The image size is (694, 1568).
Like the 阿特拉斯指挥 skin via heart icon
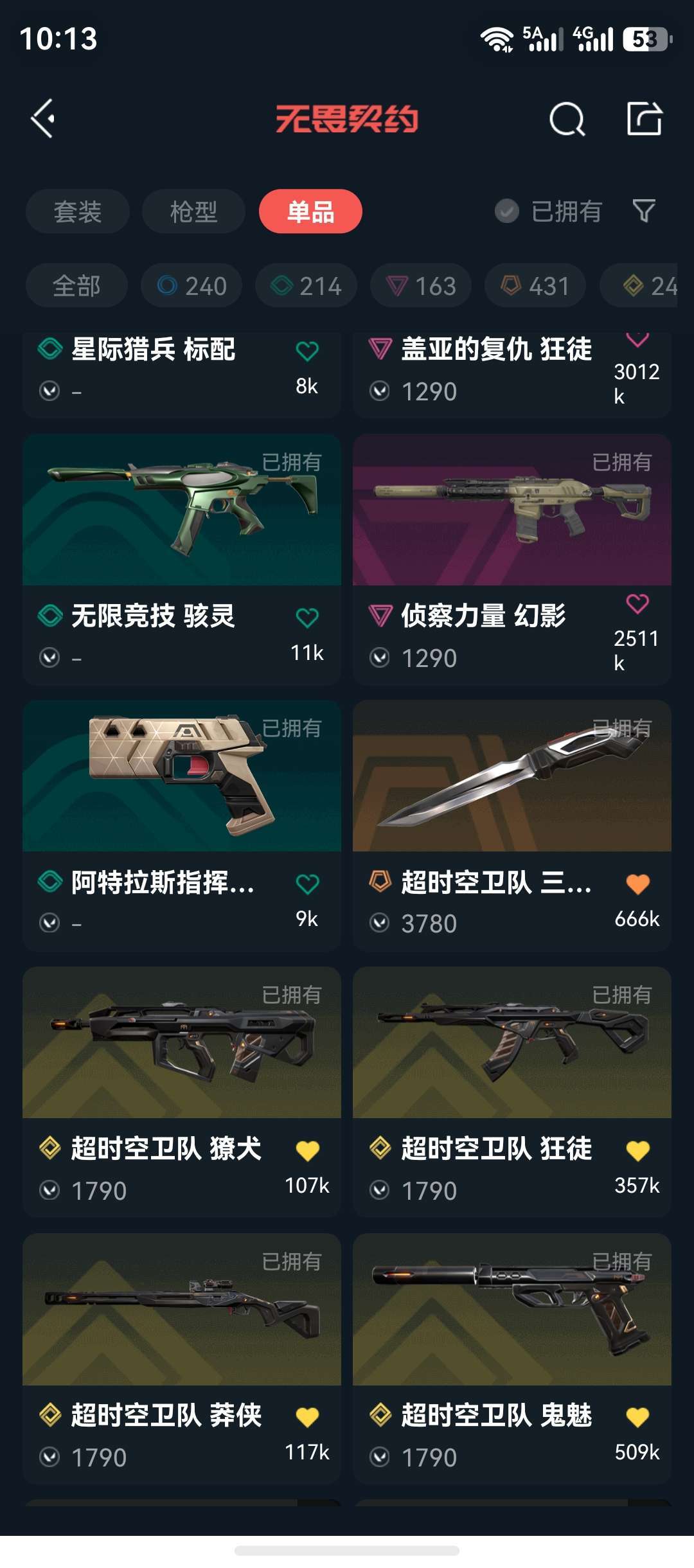click(307, 884)
